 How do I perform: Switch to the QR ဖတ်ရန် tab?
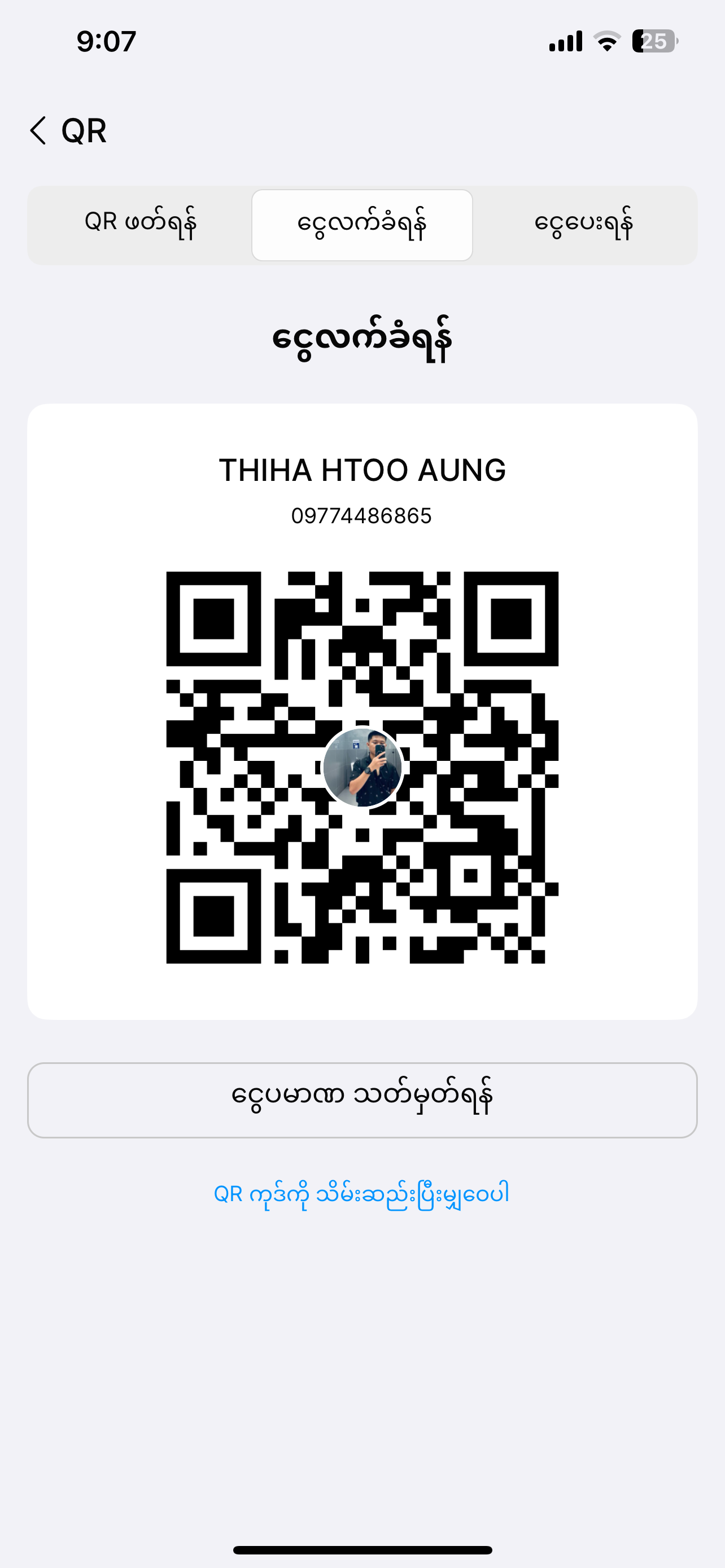(140, 225)
